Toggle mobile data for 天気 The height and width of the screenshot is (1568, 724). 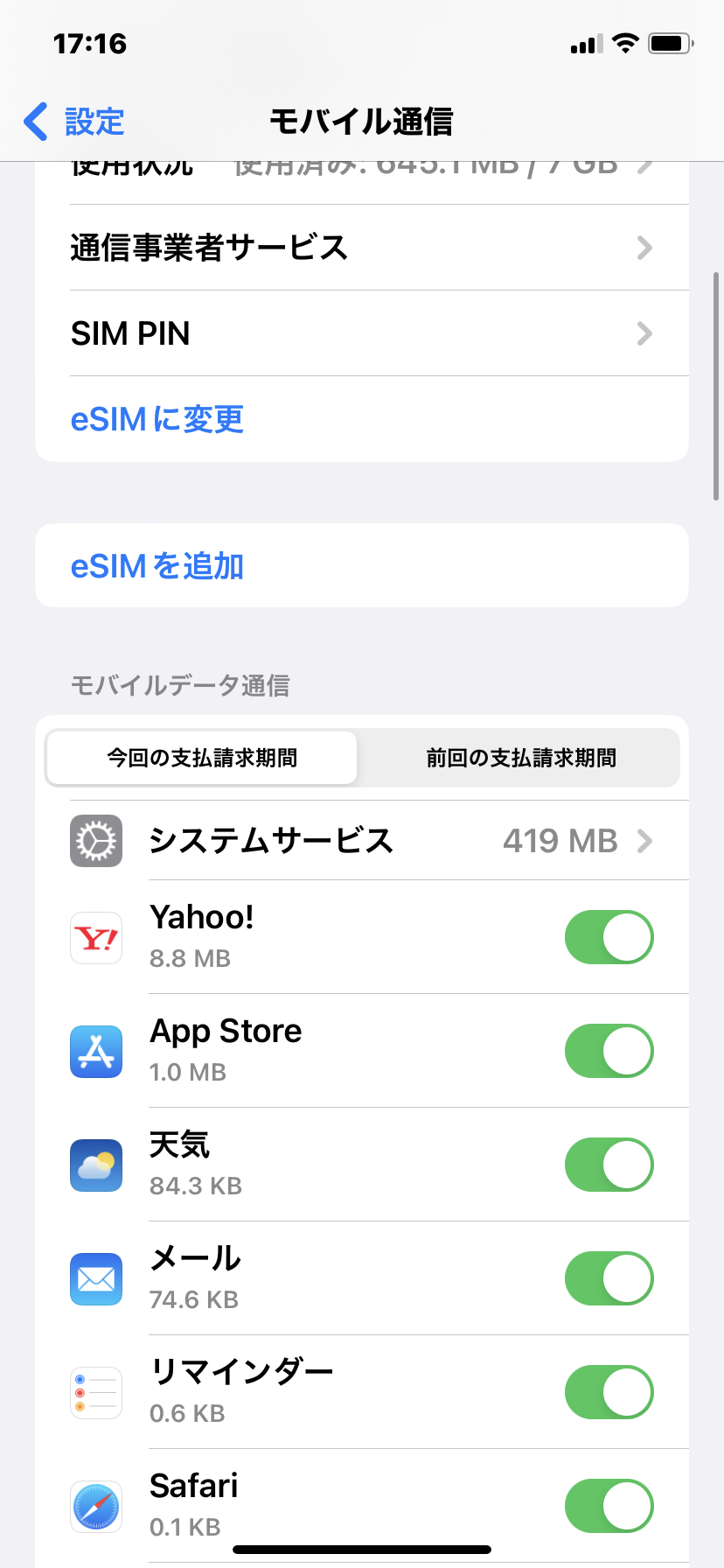point(609,1165)
